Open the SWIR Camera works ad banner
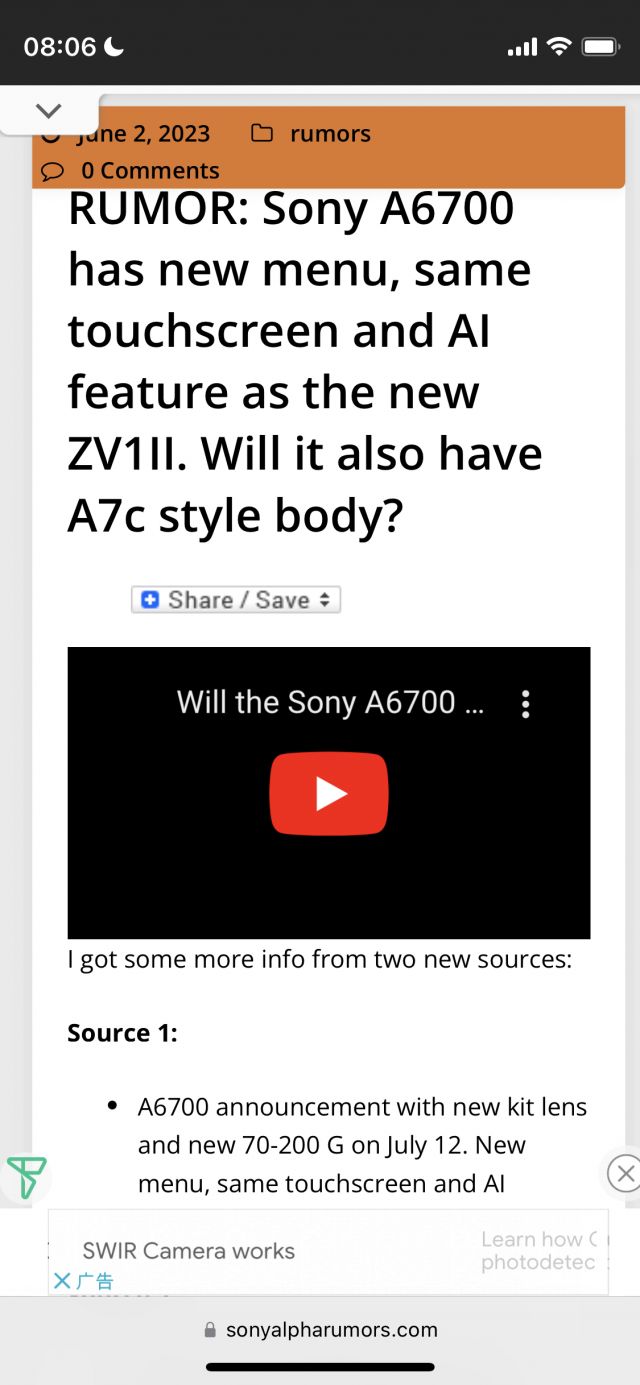This screenshot has width=640, height=1385. click(x=300, y=1250)
